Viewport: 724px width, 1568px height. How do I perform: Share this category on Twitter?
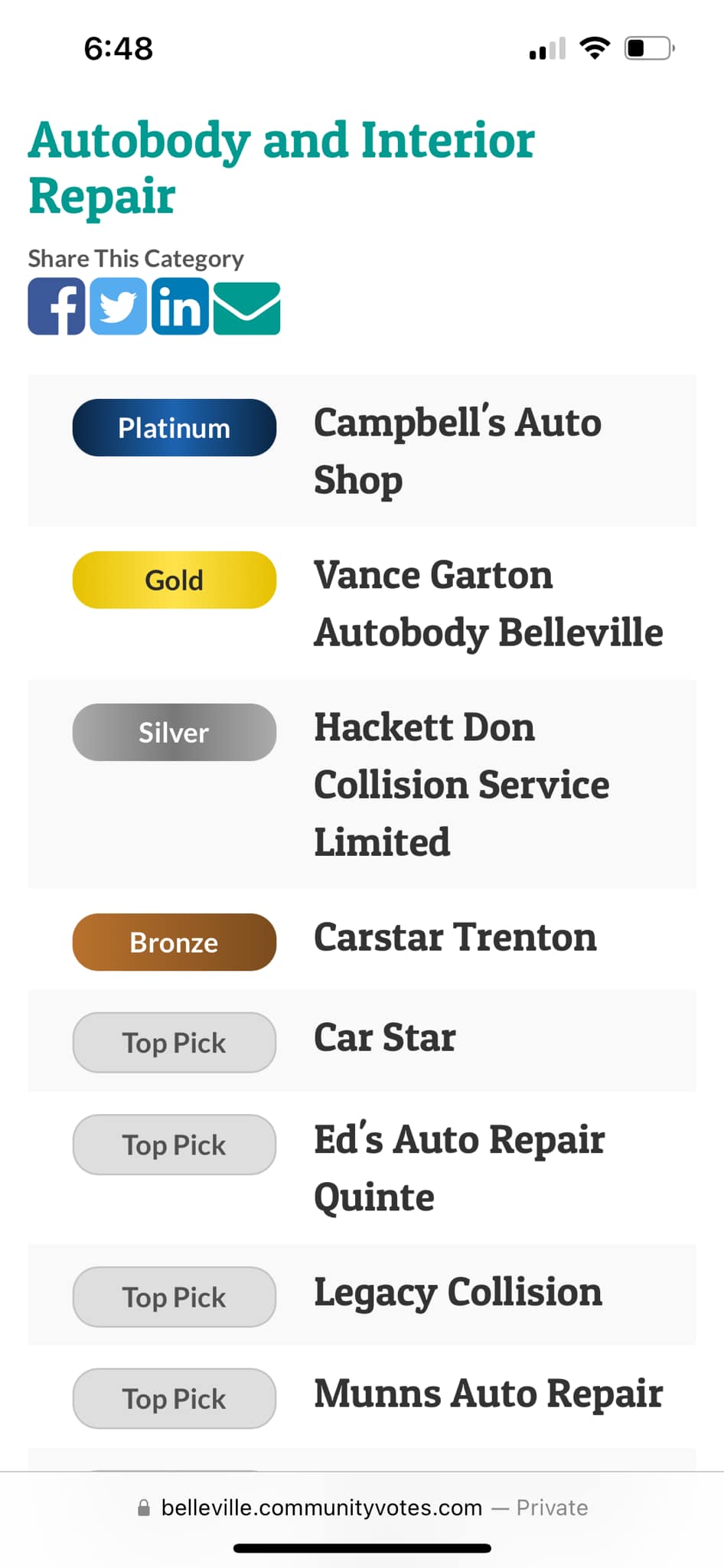119,306
